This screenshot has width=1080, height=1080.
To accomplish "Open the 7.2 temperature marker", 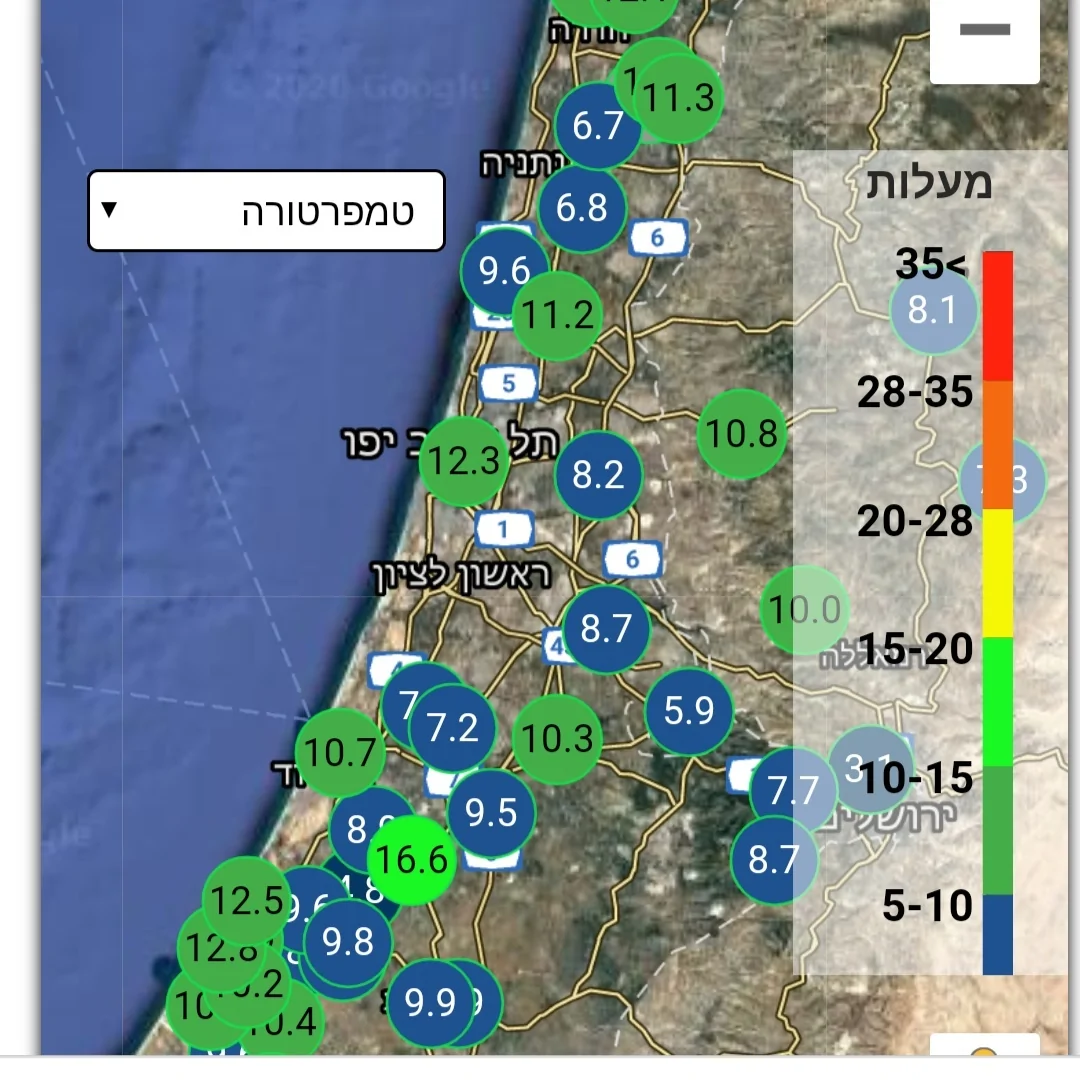I will coord(453,729).
